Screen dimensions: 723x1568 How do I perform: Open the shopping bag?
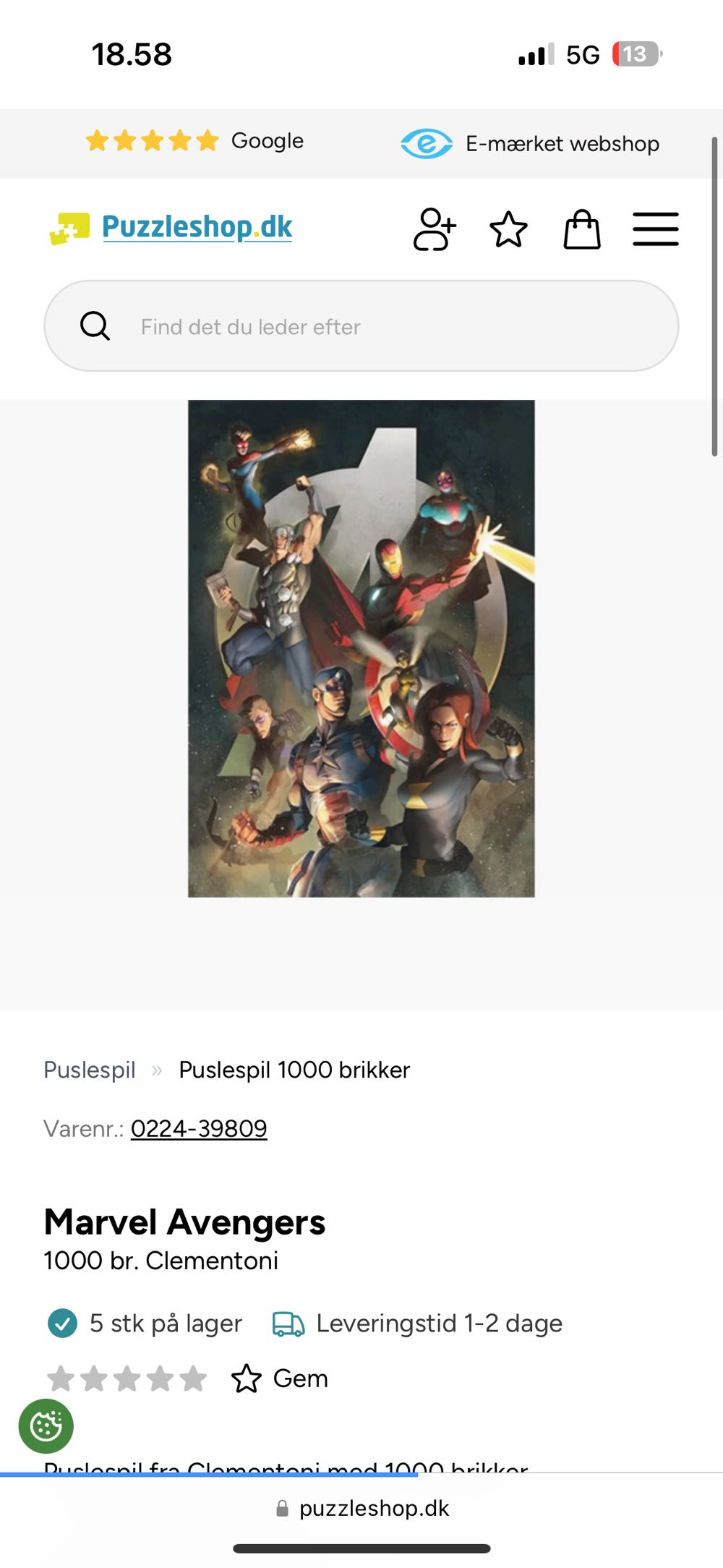coord(581,229)
